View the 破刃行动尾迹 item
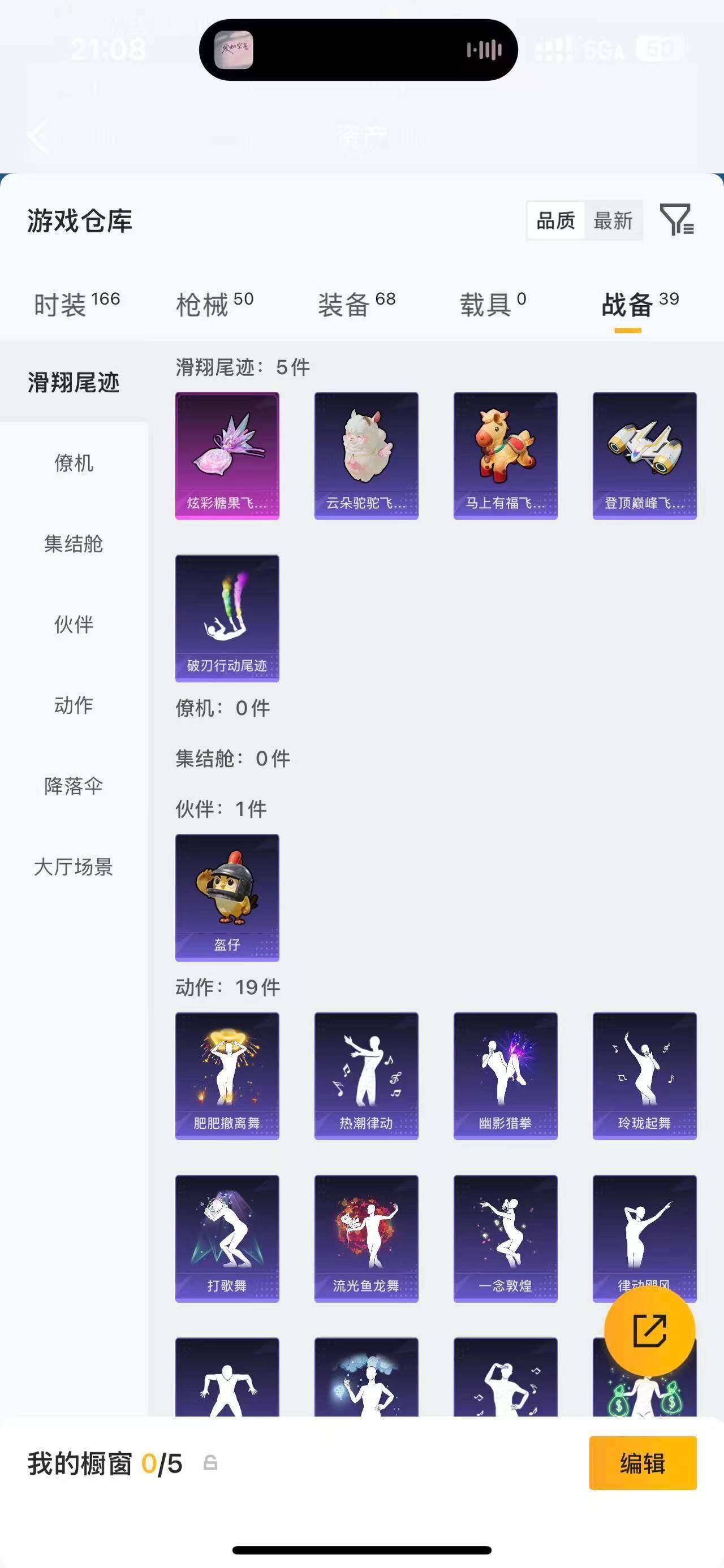The width and height of the screenshot is (724, 1568). point(226,618)
